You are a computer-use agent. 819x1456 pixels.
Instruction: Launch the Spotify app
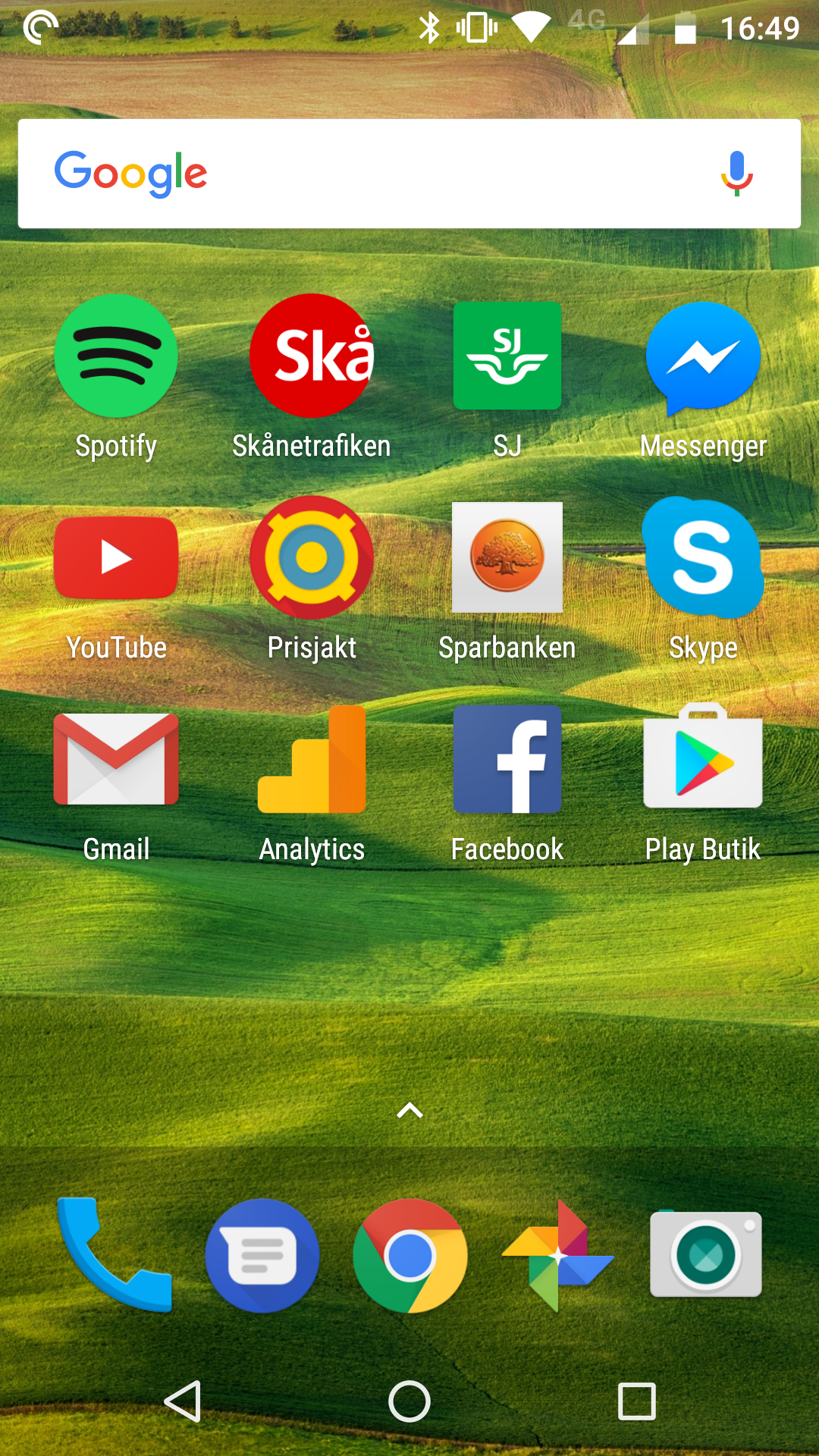116,356
